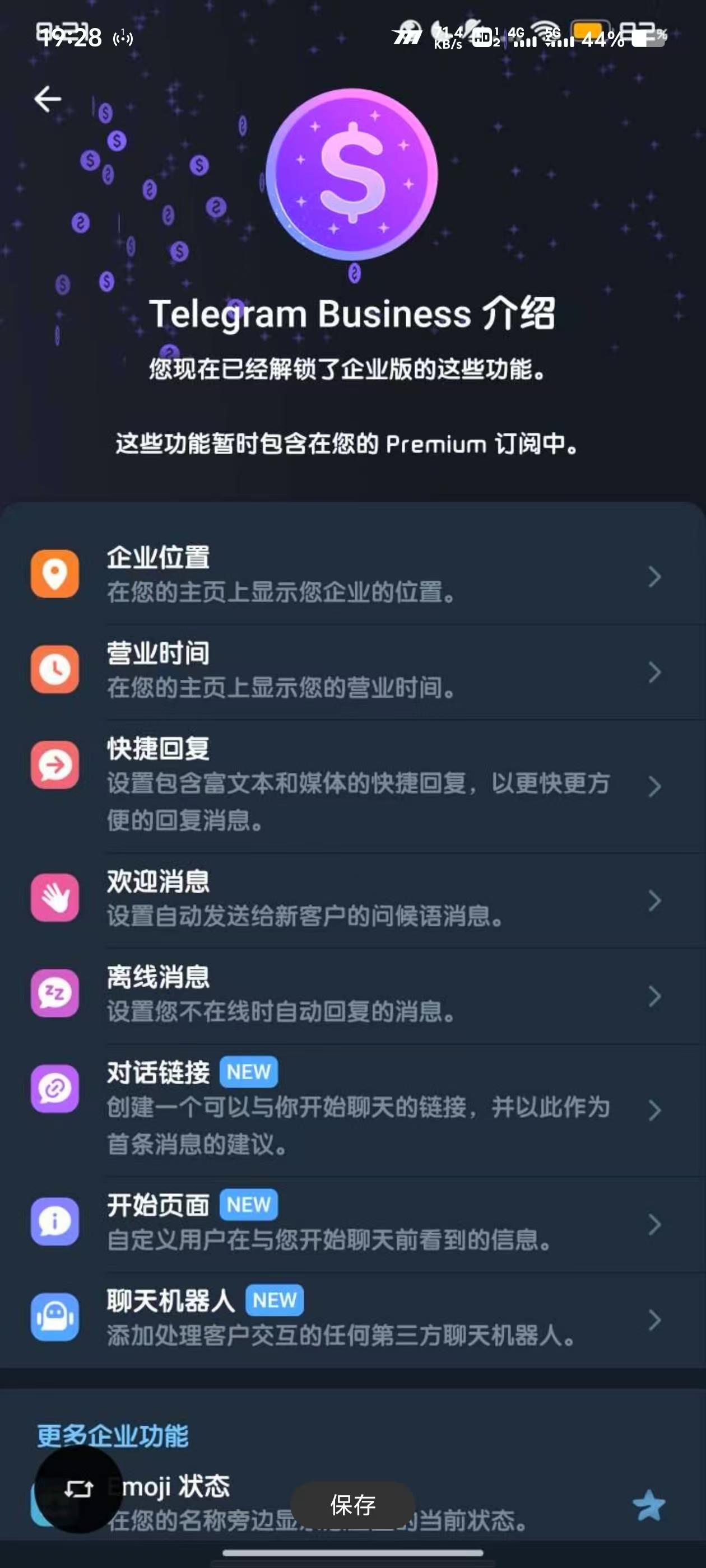Open the 开始页面 row
The image size is (706, 1568).
coord(354,1222)
